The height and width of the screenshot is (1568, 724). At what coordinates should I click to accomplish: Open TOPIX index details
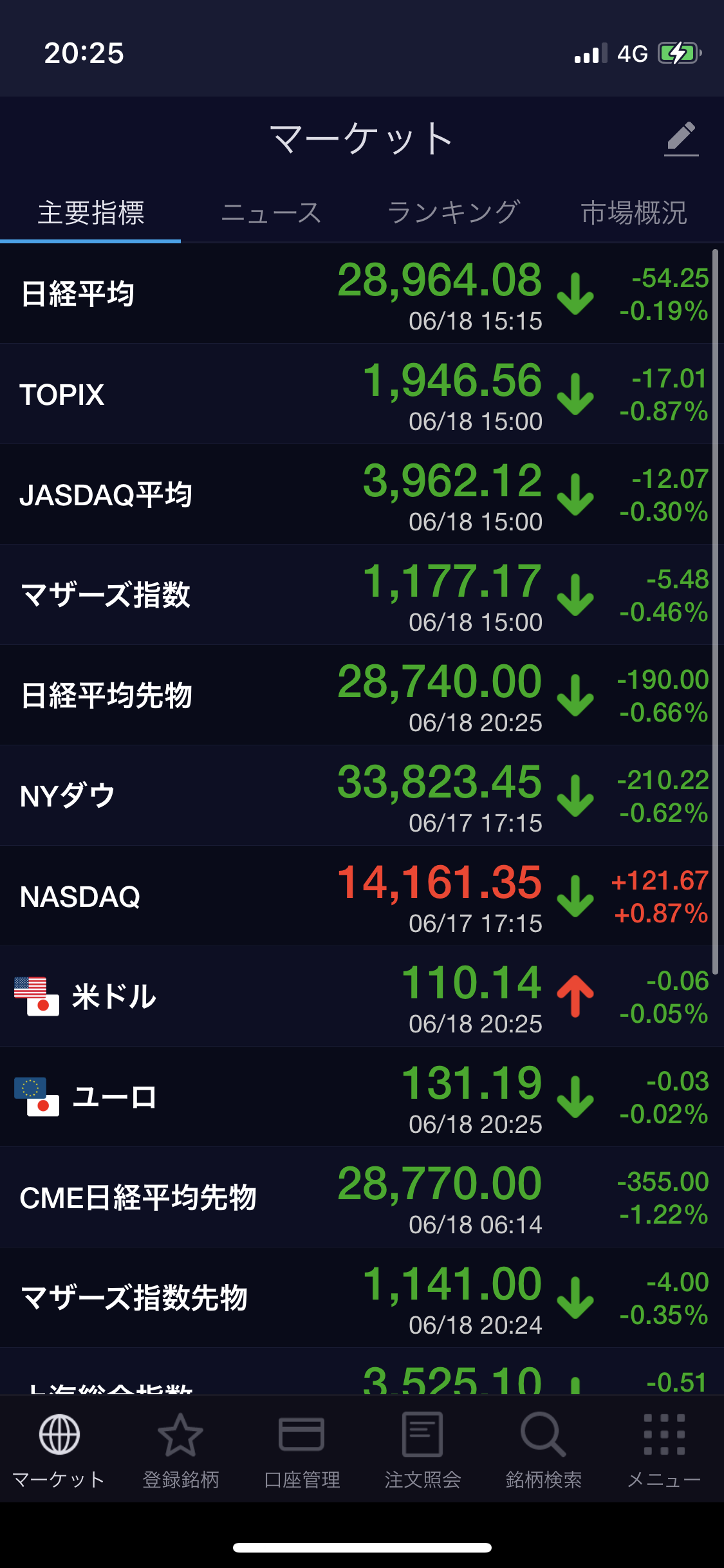(x=360, y=394)
